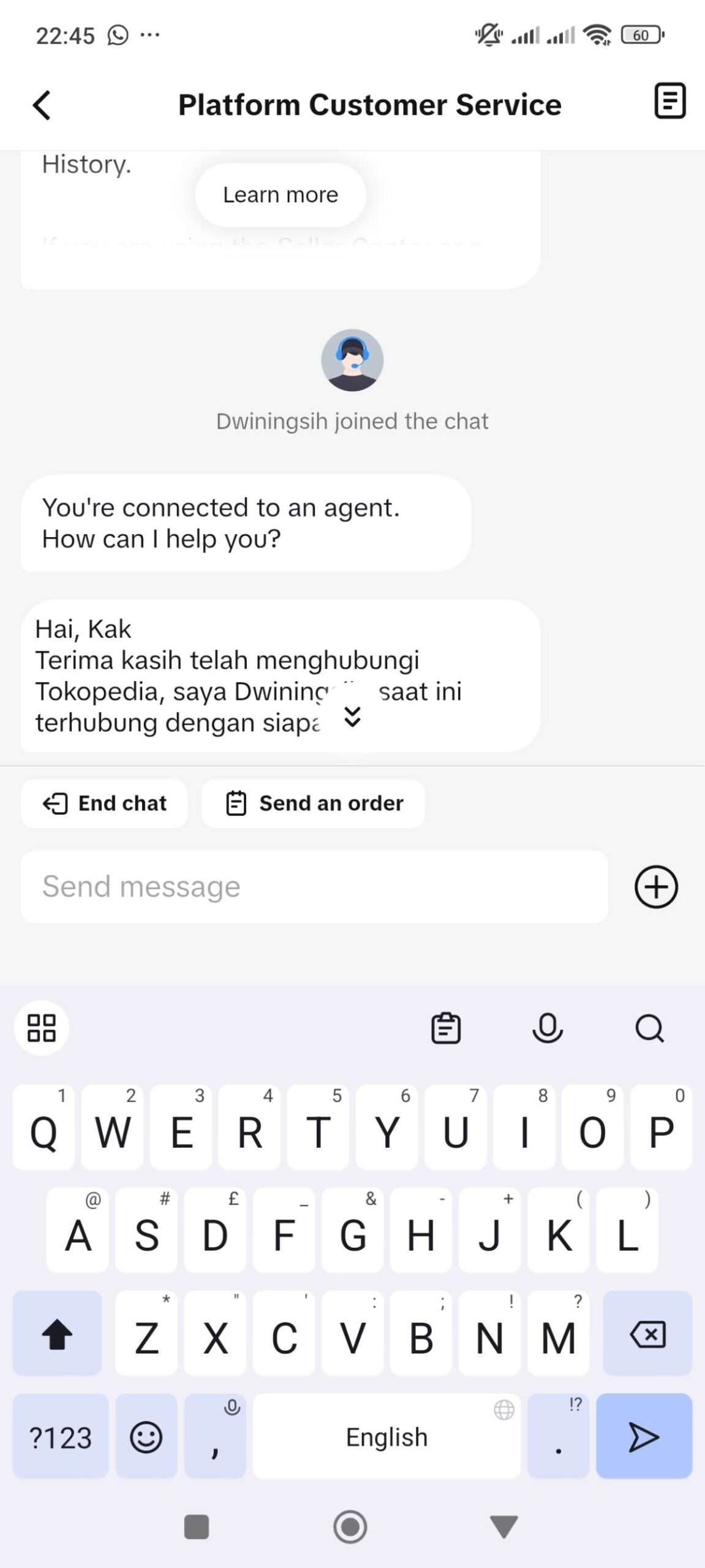The image size is (705, 1568).
Task: Tap the backspace key
Action: (647, 1334)
